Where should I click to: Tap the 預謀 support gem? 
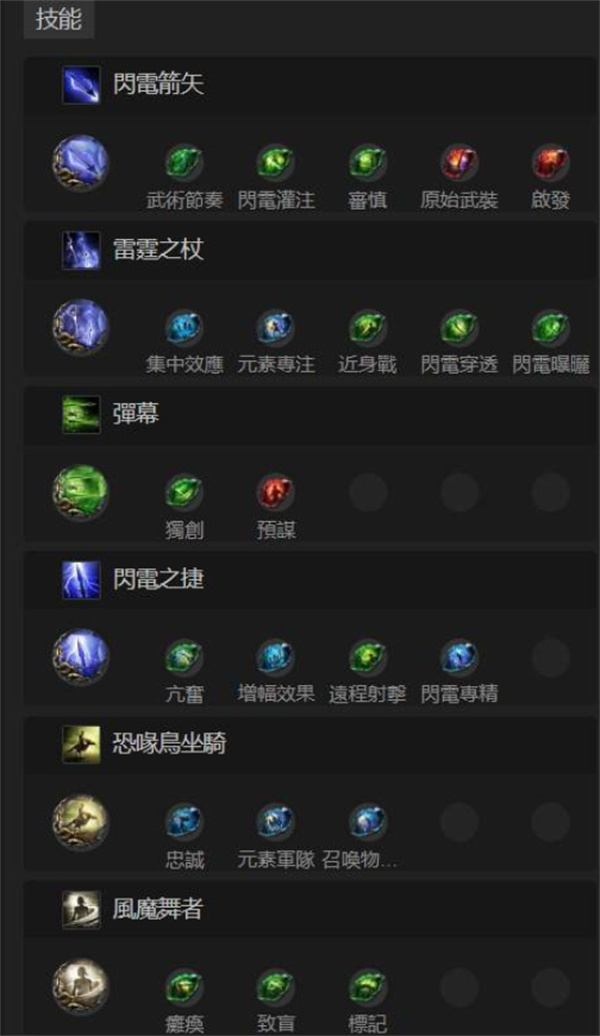click(276, 493)
